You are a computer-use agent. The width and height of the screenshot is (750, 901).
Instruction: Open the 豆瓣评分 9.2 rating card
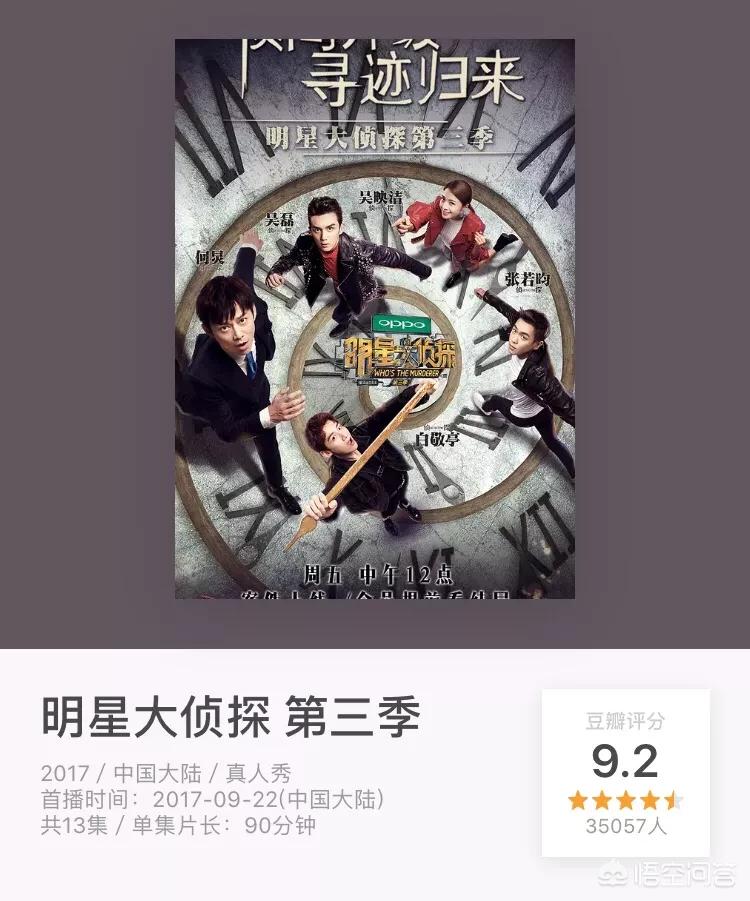tap(625, 772)
